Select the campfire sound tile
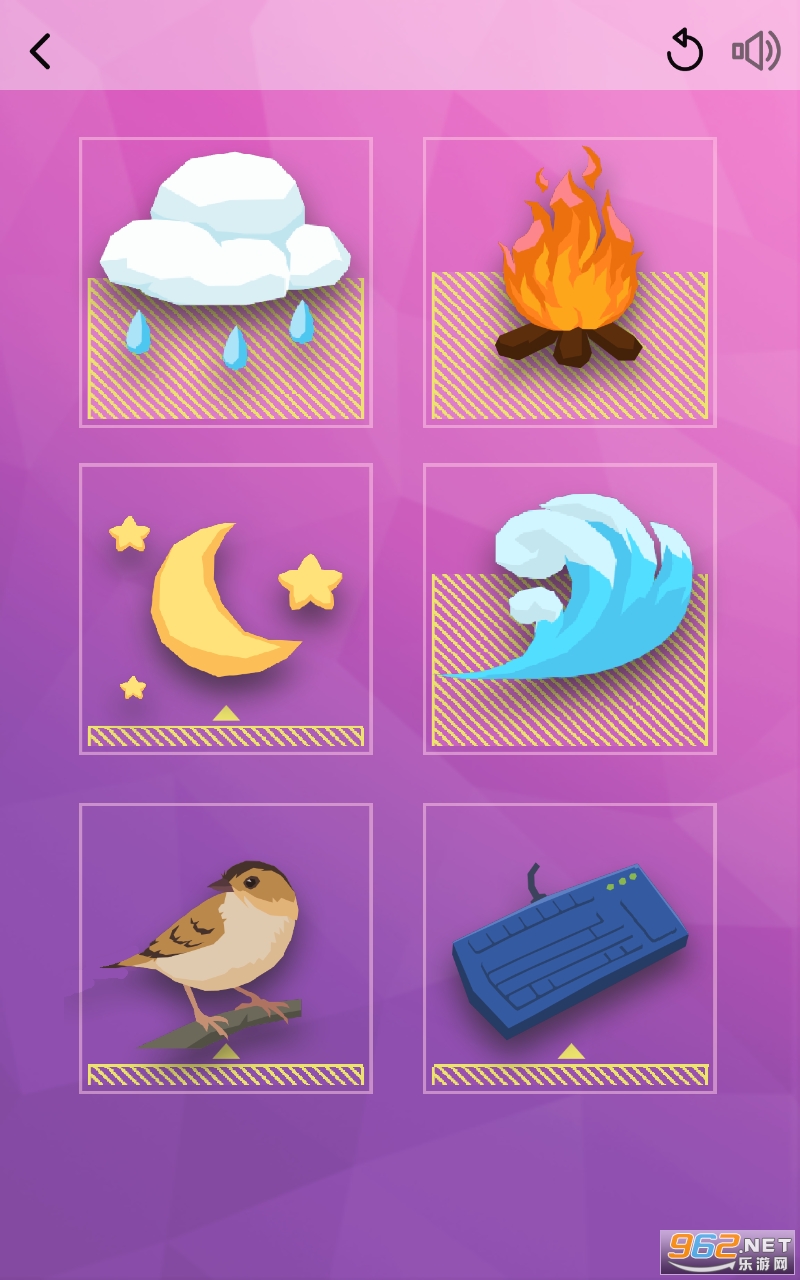 pyautogui.click(x=570, y=282)
